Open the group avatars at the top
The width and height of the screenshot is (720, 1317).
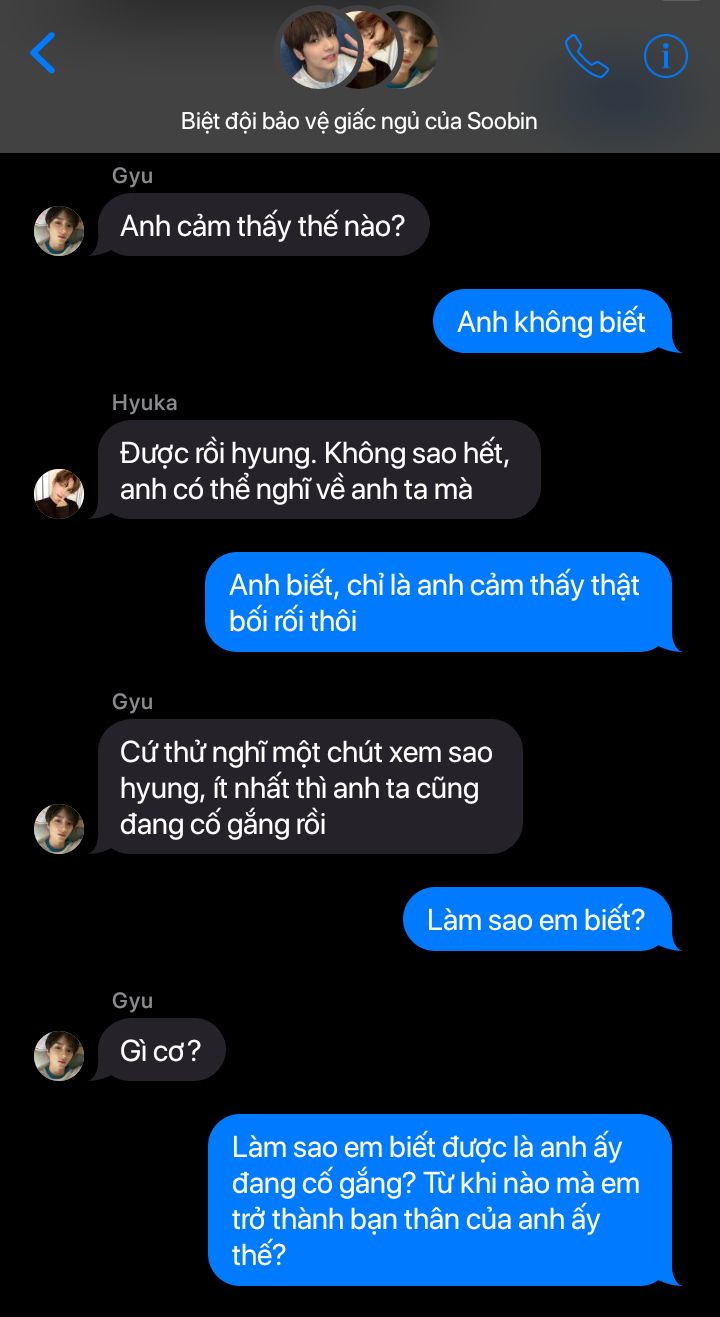tap(358, 49)
